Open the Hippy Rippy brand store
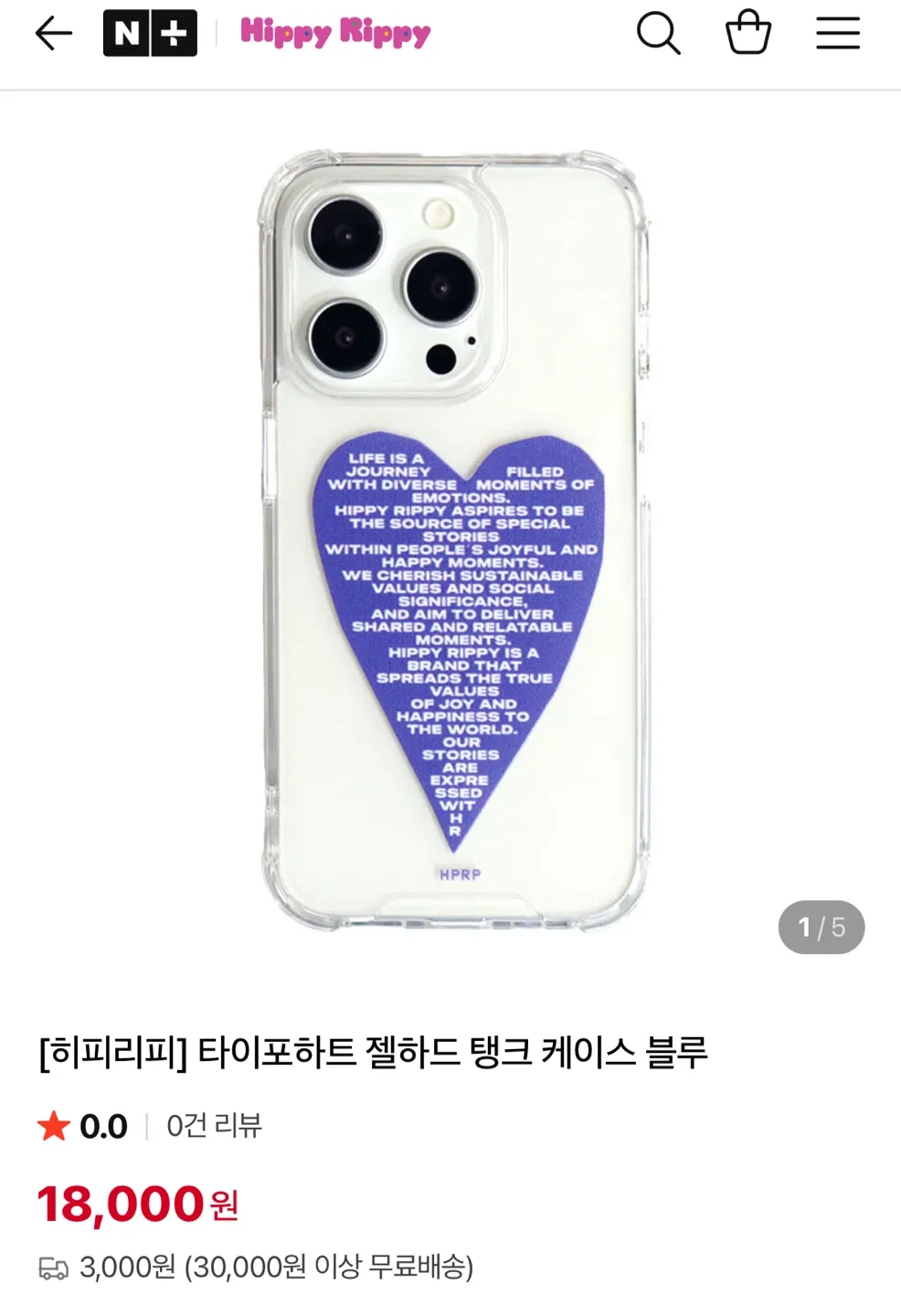 (x=335, y=33)
